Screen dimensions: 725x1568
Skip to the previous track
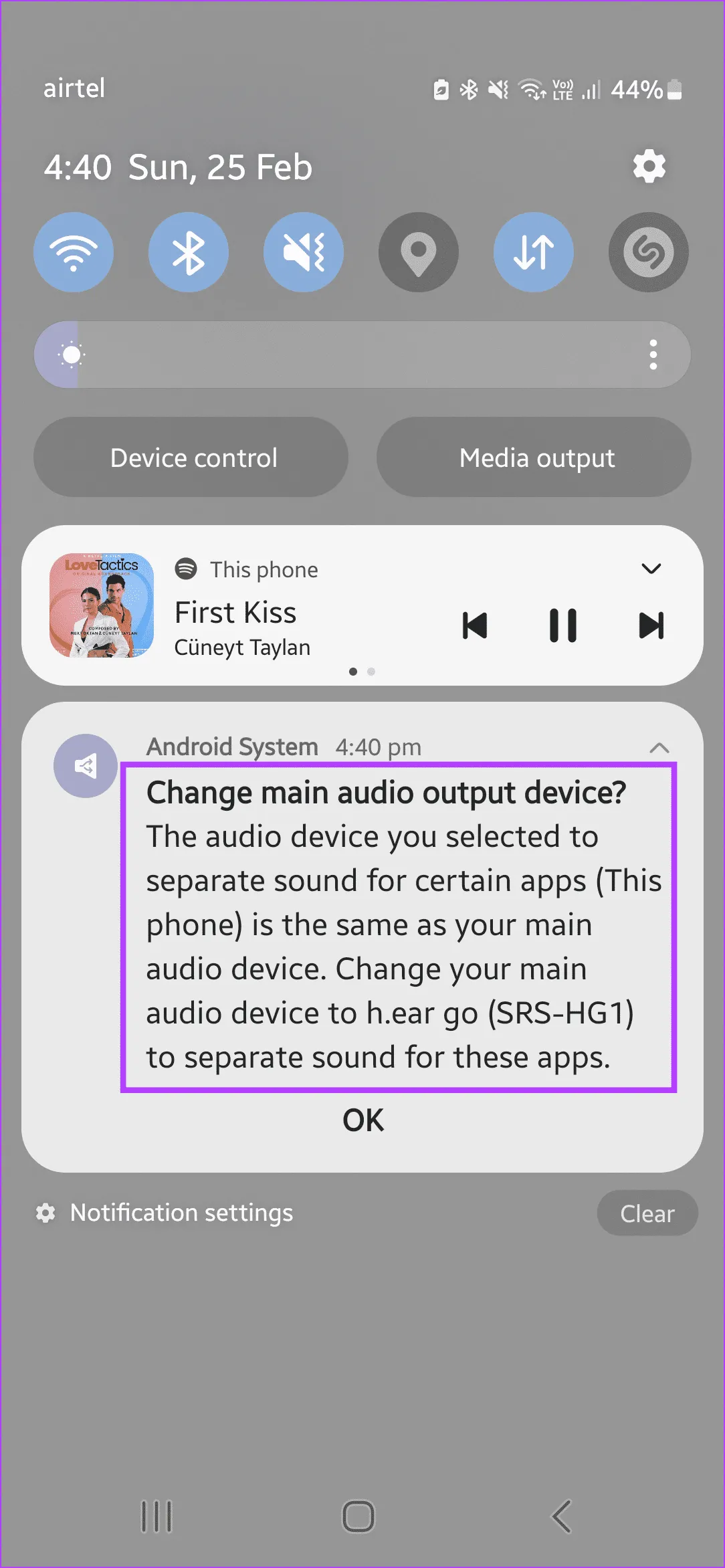click(x=475, y=626)
